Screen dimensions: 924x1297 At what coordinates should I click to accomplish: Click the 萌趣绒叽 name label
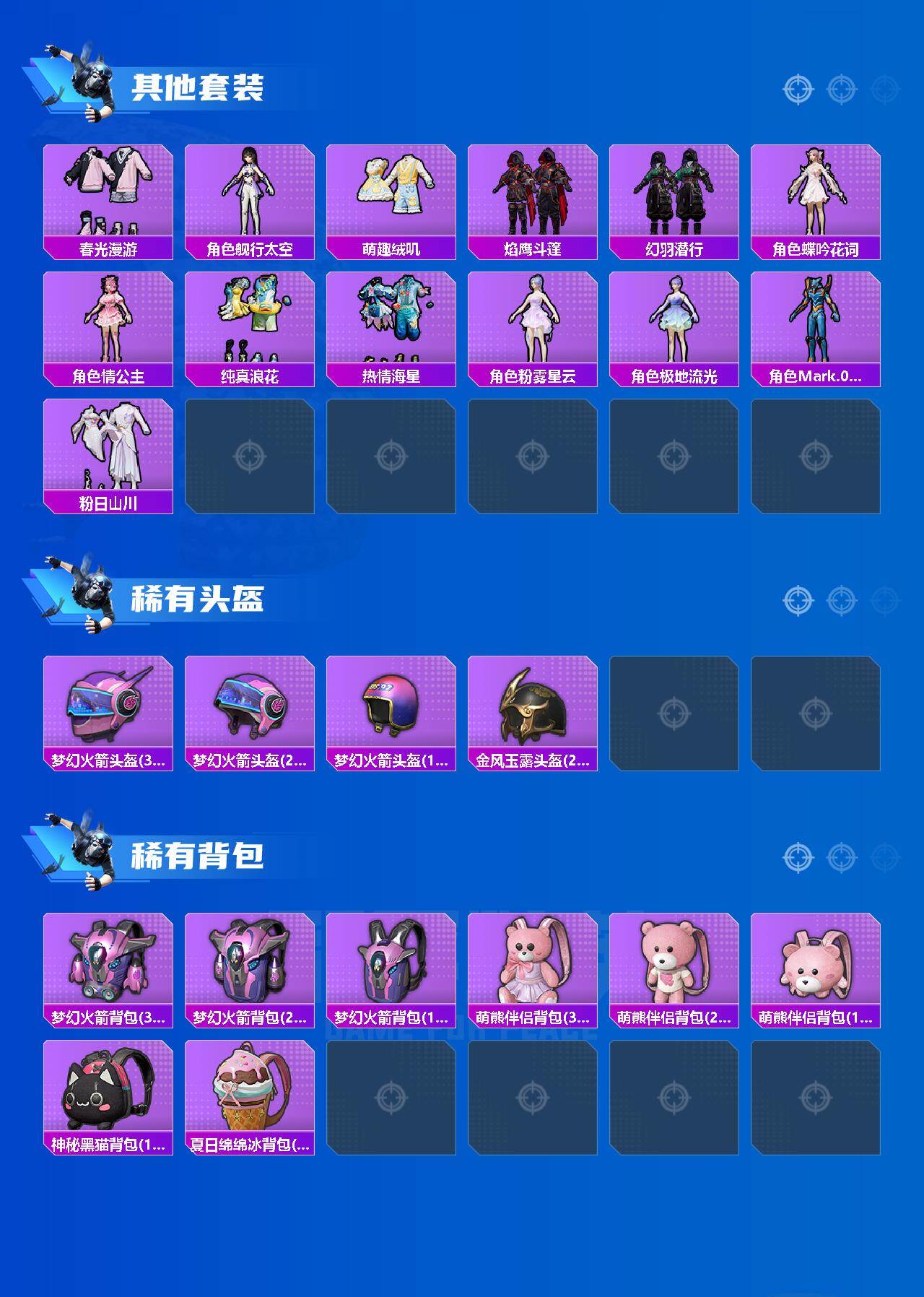tap(391, 249)
